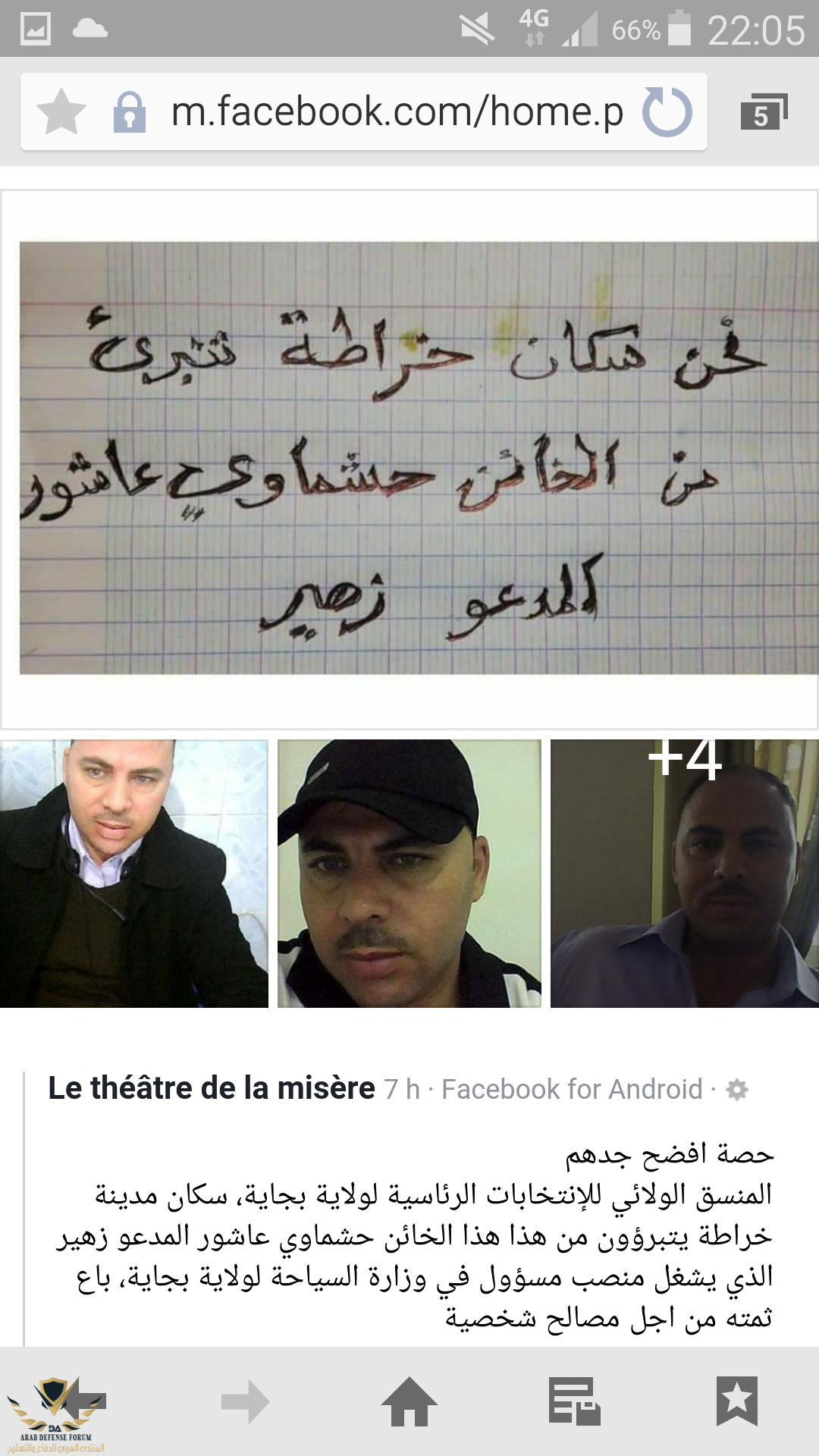Open the post privacy gear icon
Viewport: 819px width, 1456px height.
tap(737, 1090)
